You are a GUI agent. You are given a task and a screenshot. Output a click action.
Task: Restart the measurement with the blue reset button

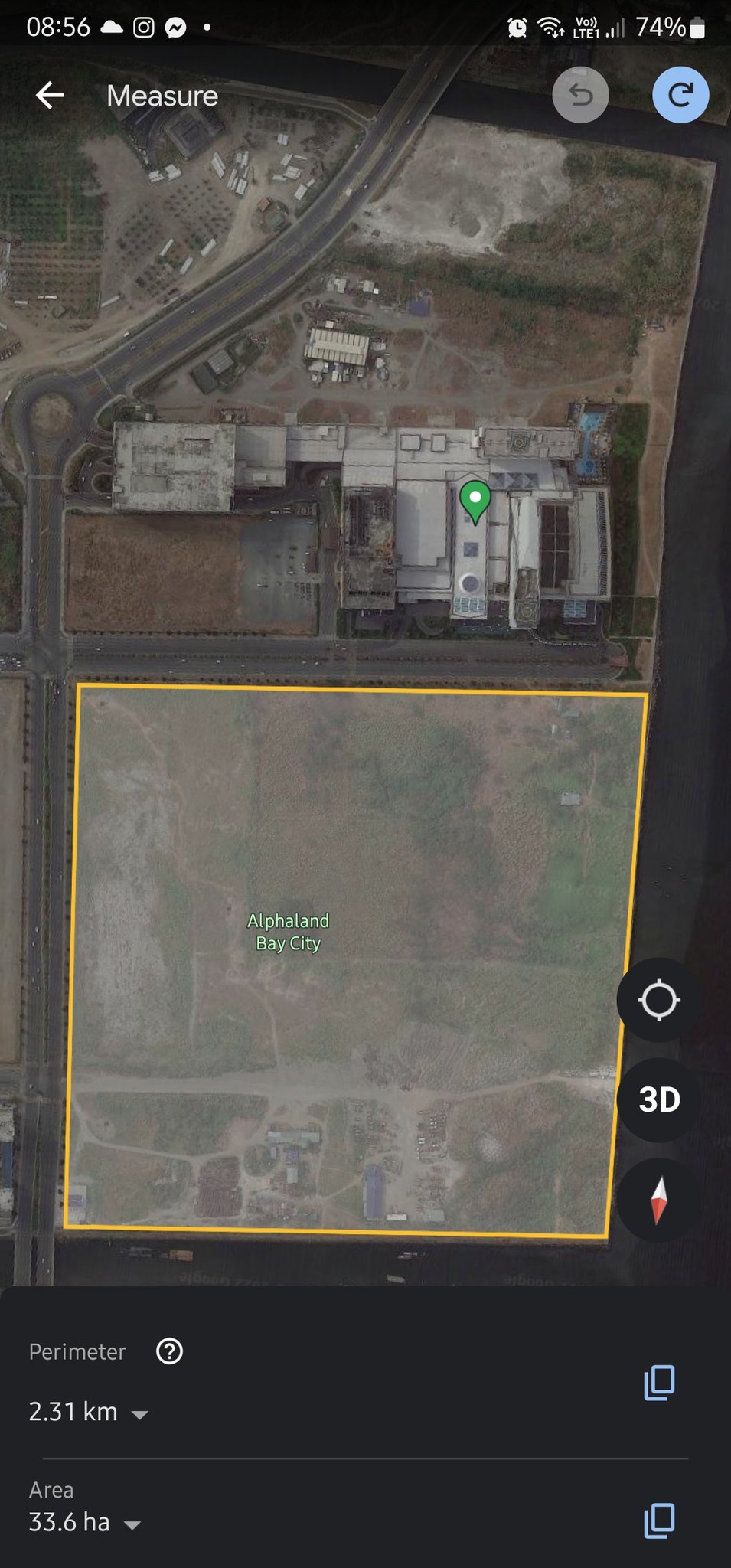pyautogui.click(x=680, y=95)
